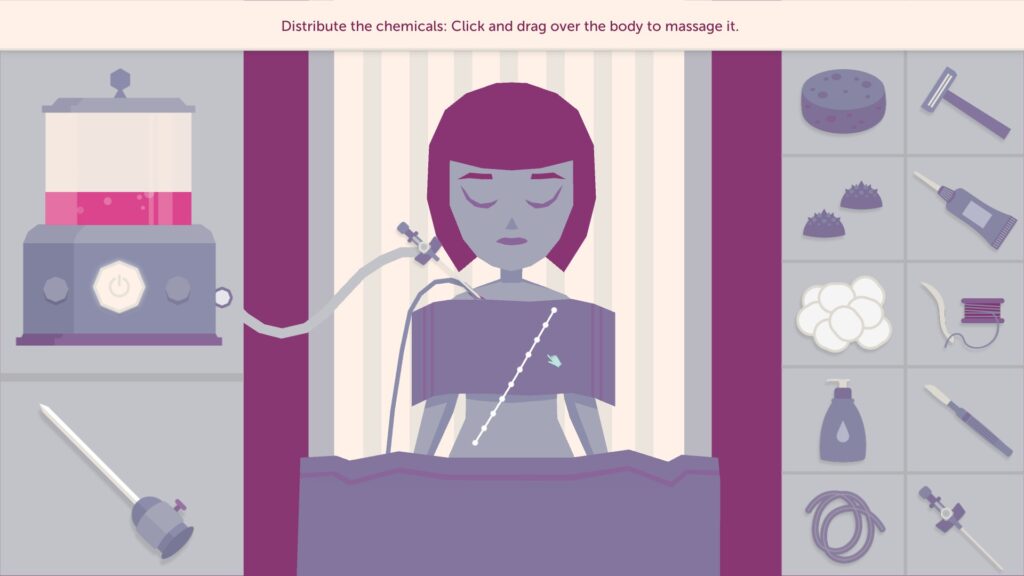Select the soap dispenser bottle
The height and width of the screenshot is (576, 1024).
pos(842,420)
